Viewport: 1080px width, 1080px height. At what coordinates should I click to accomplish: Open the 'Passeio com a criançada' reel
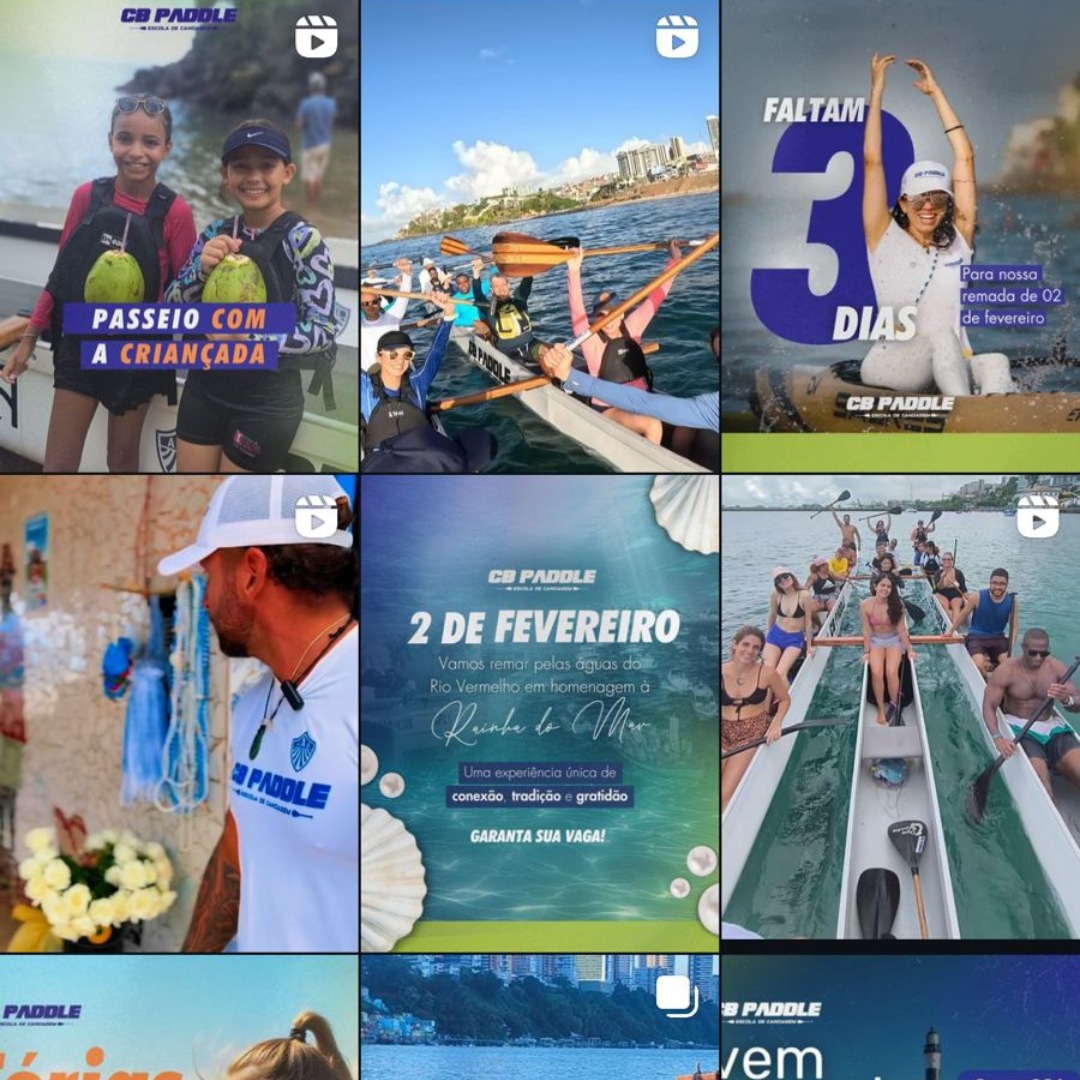point(179,236)
